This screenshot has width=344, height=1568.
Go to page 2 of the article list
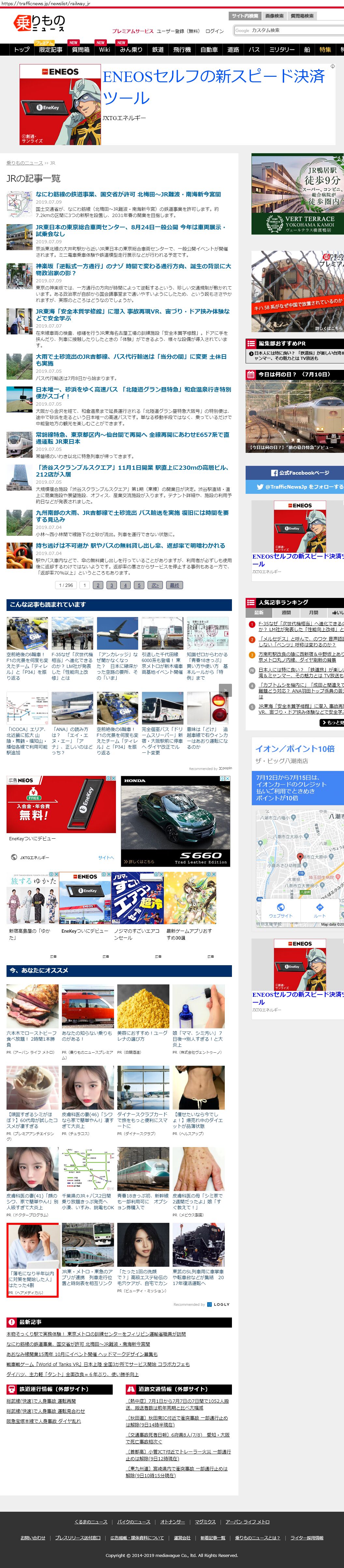tap(98, 585)
